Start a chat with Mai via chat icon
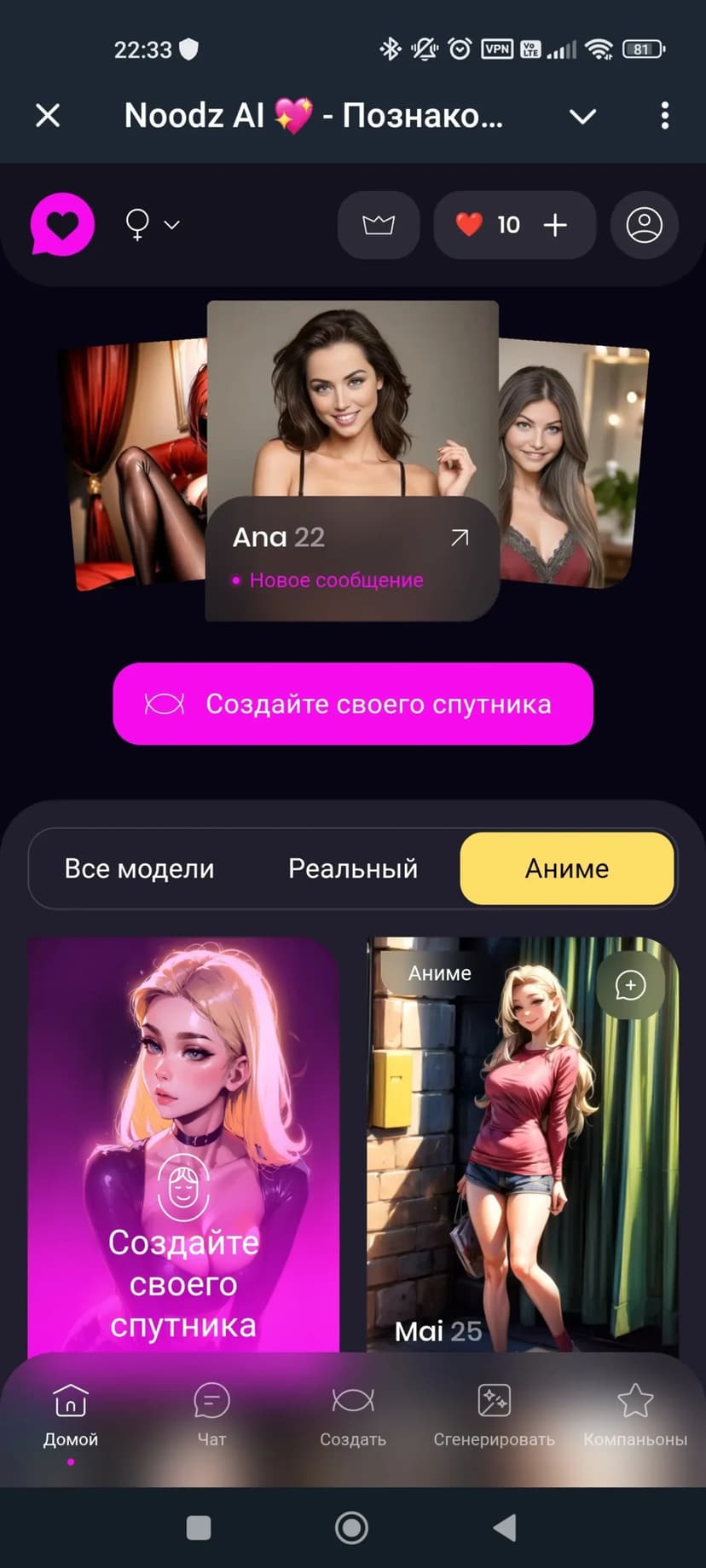 (630, 986)
